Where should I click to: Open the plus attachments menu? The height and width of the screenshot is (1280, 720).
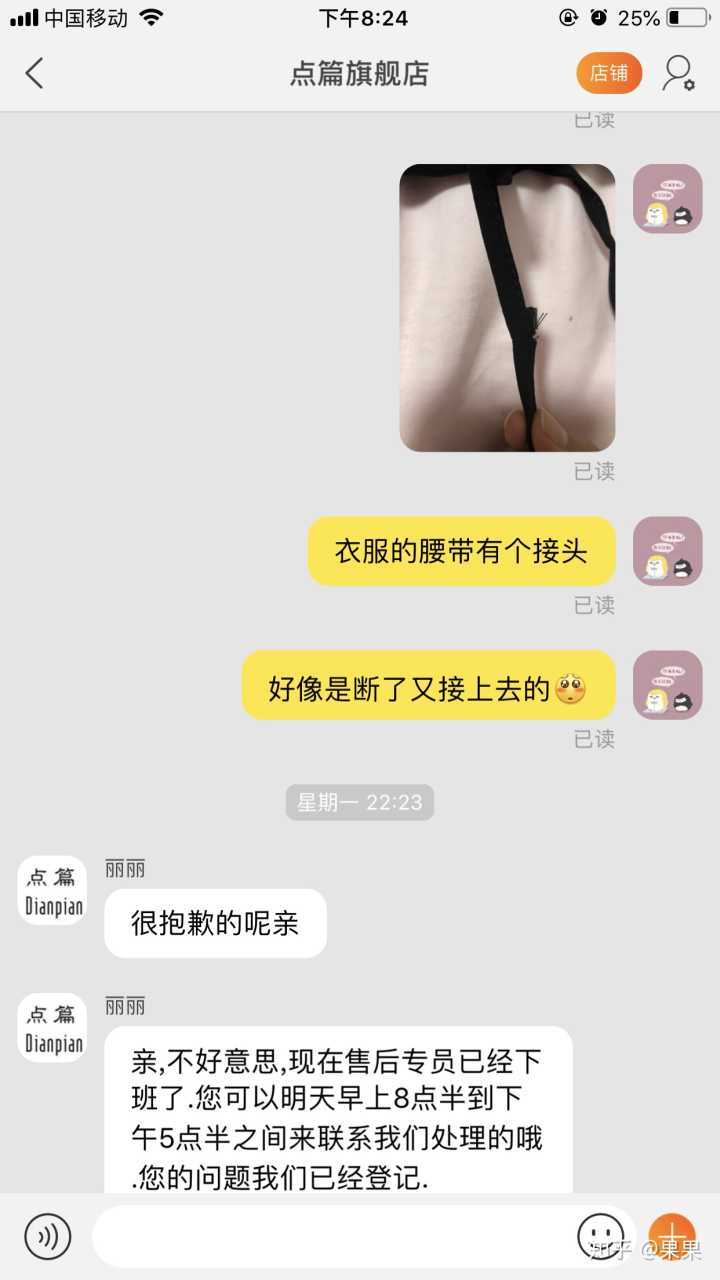point(671,1236)
